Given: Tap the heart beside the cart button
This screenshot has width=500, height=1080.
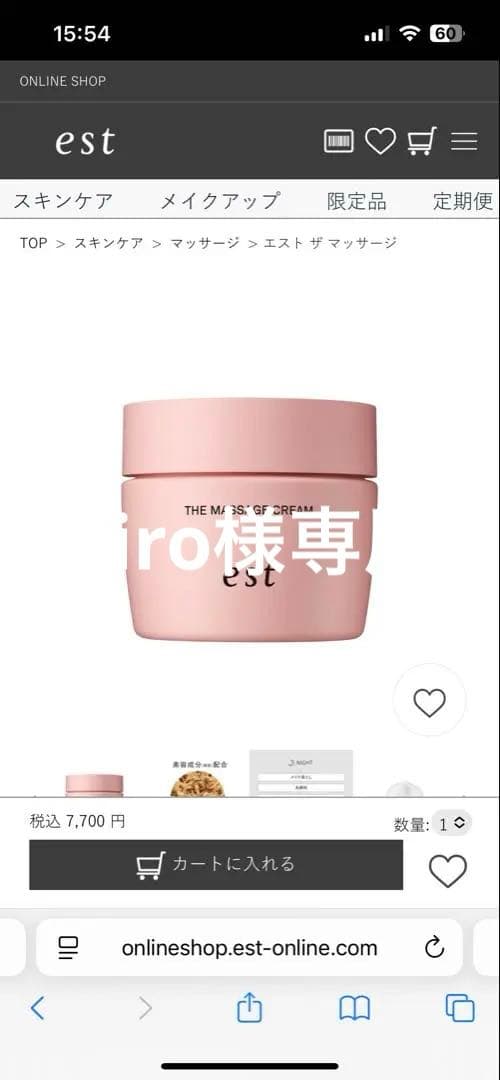Looking at the screenshot, I should [448, 871].
